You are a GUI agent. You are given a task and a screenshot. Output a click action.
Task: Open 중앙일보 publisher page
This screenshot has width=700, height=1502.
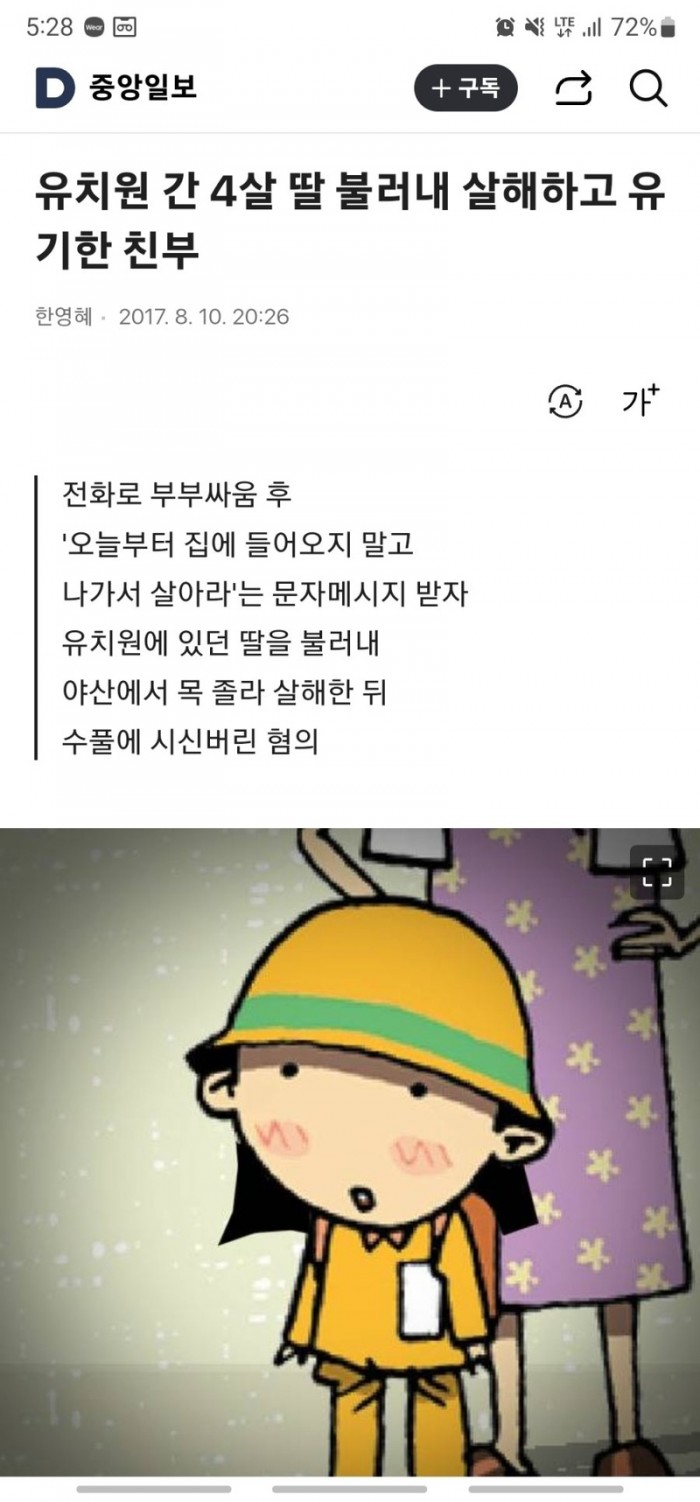(118, 89)
